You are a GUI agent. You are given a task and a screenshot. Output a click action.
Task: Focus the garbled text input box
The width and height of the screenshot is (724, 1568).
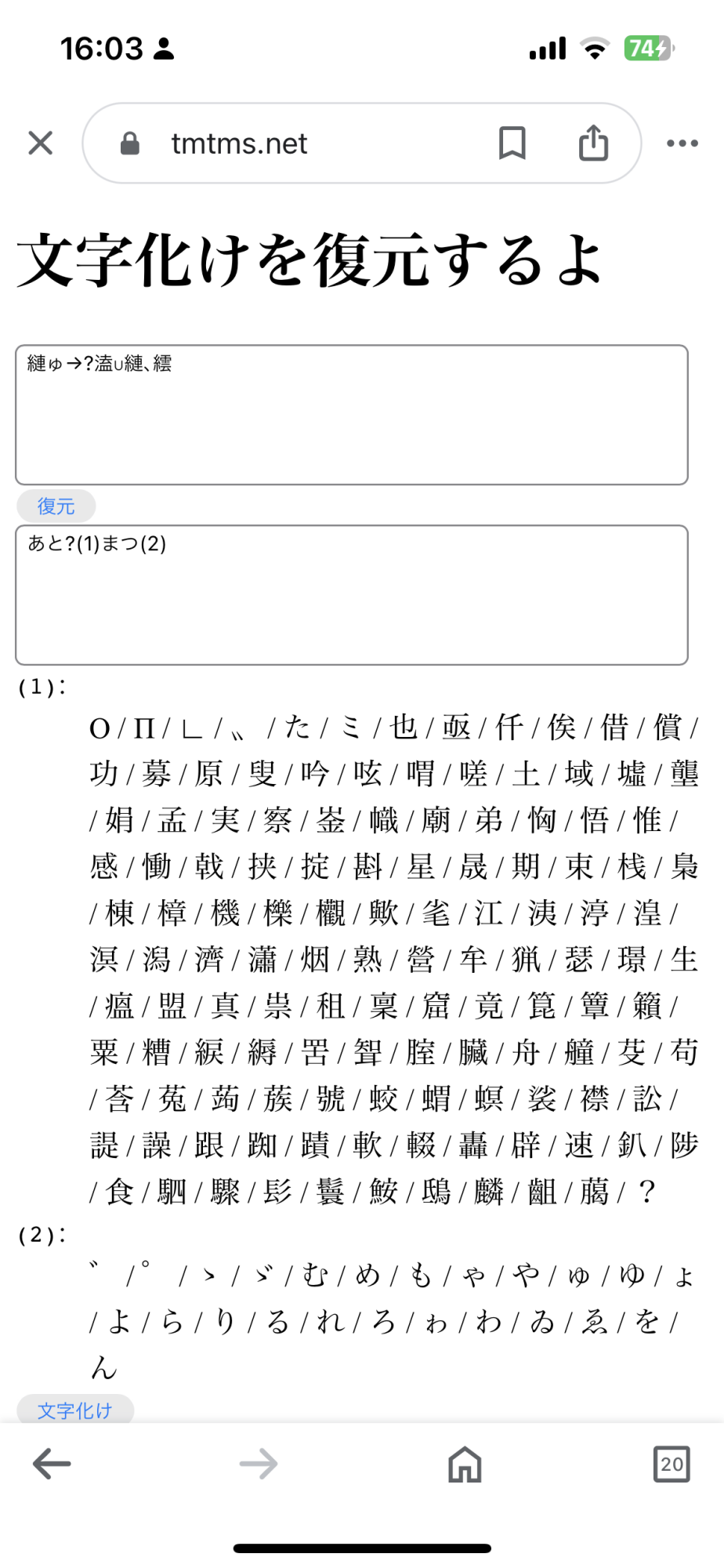click(x=352, y=415)
